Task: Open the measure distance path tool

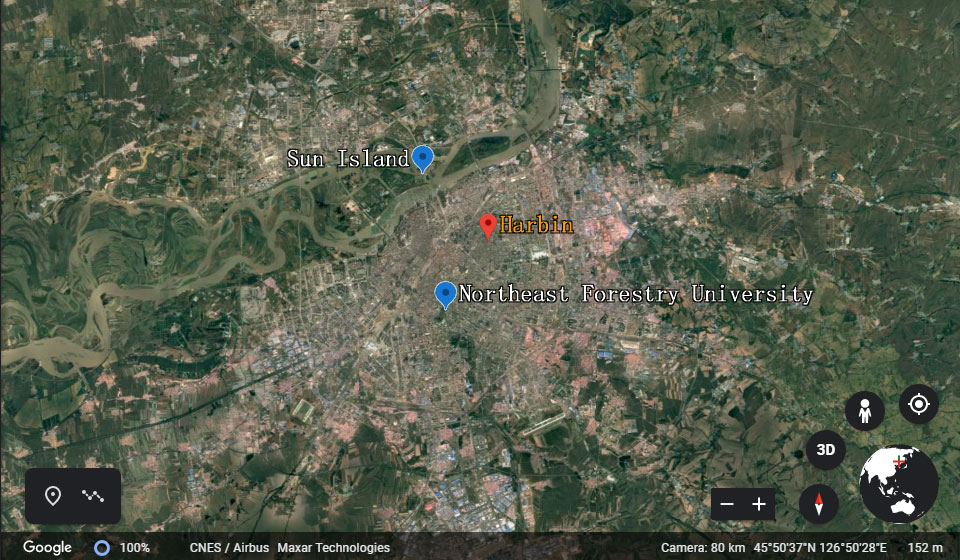Action: point(93,496)
